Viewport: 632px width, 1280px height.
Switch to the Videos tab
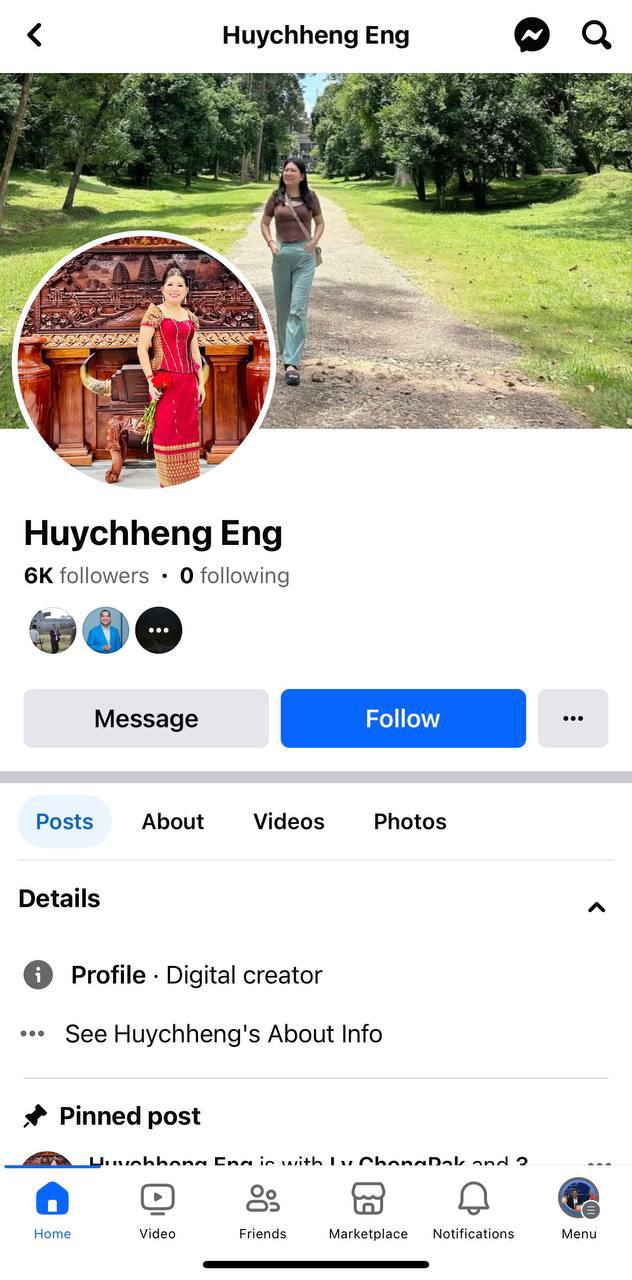[289, 821]
